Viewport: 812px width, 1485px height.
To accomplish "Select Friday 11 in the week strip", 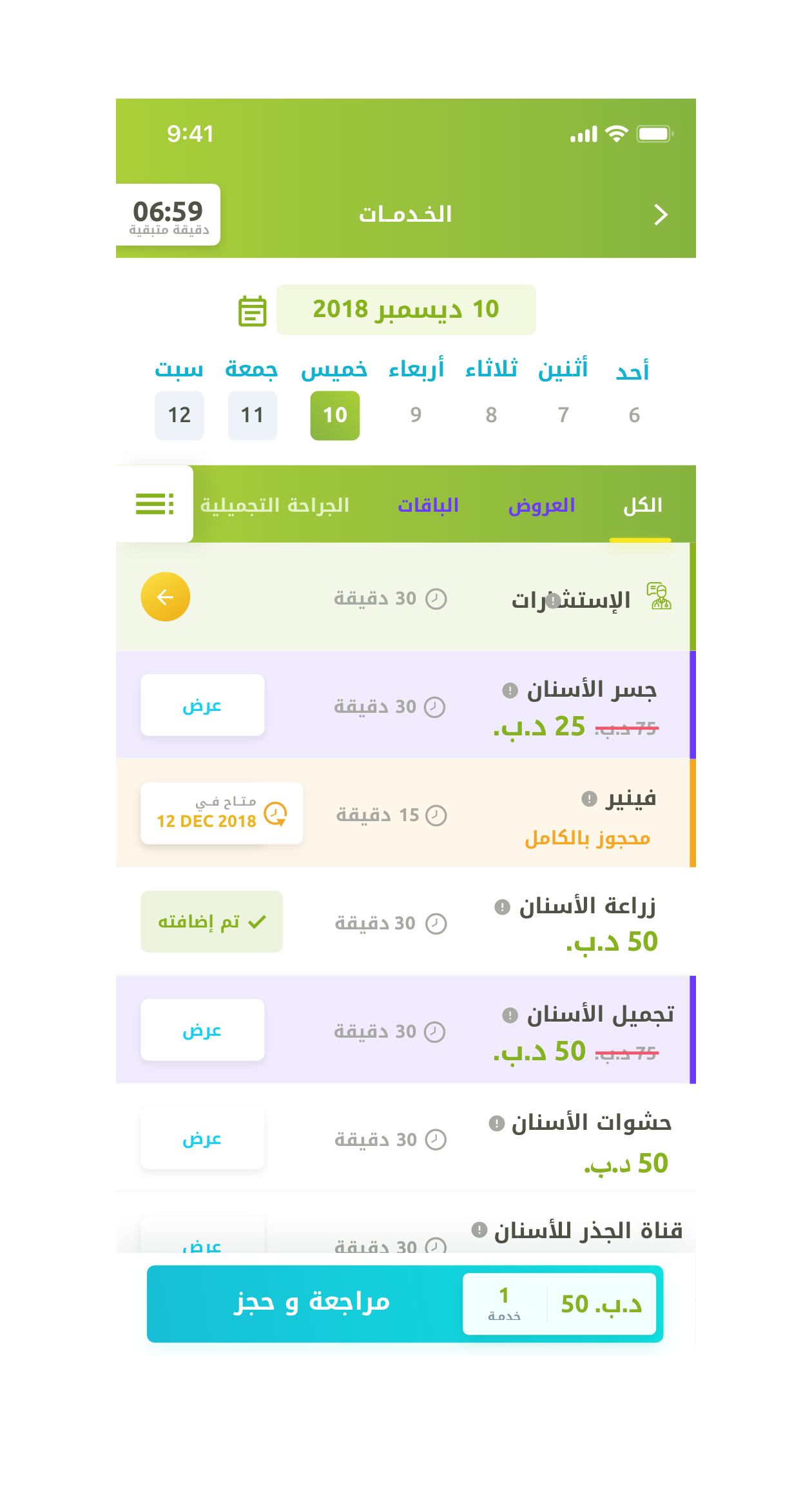I will point(252,415).
